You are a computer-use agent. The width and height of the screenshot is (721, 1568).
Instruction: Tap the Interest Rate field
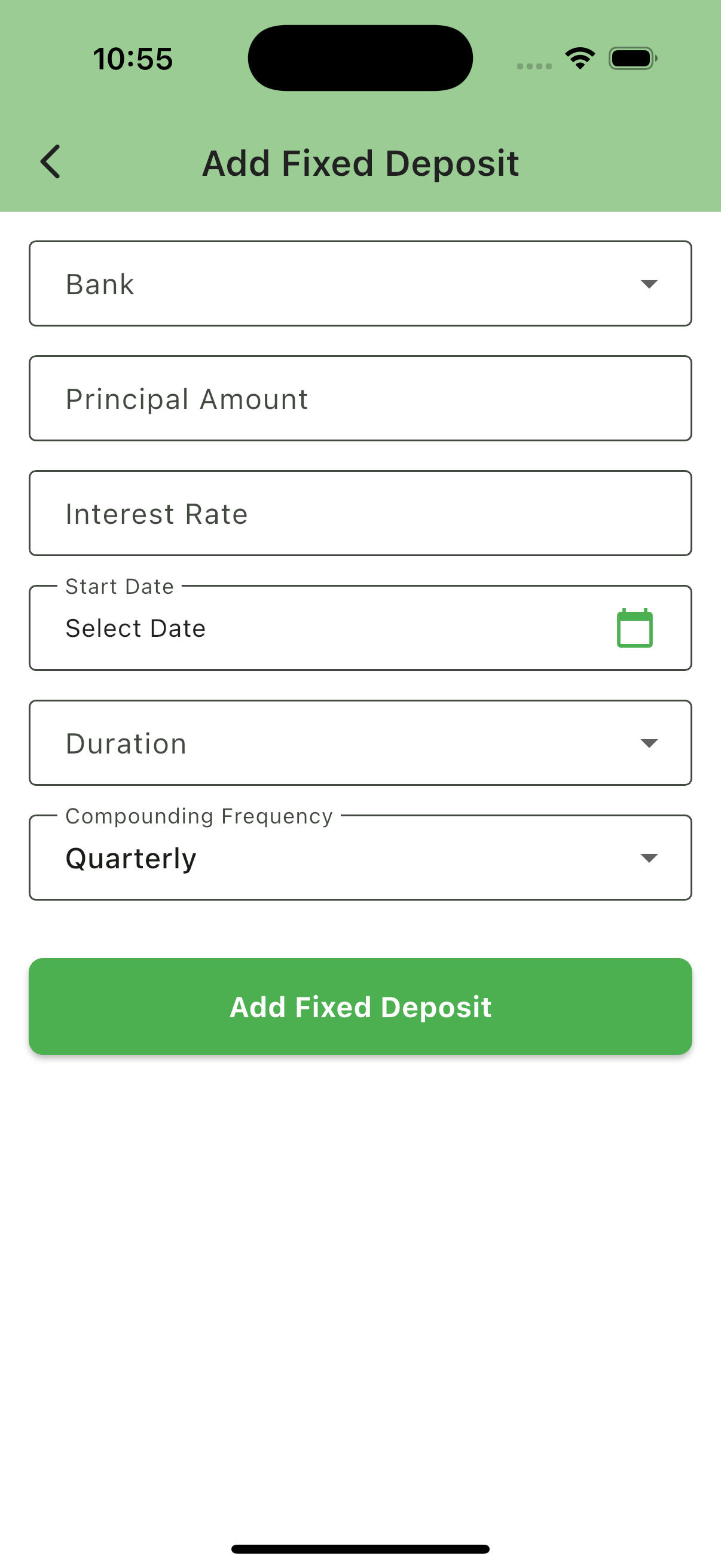click(x=360, y=513)
